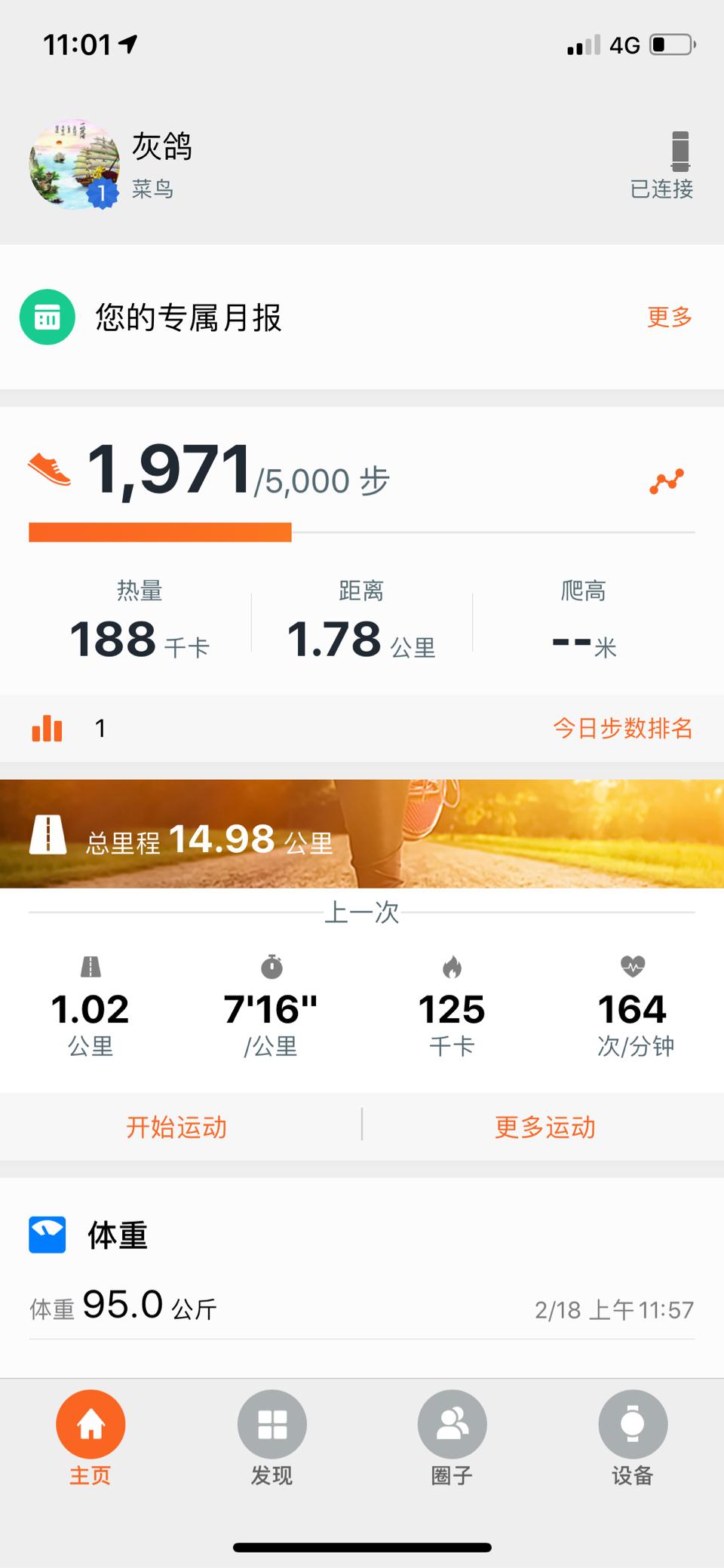This screenshot has width=724, height=1568.
Task: Open the 总里程 14.98 公里 banner
Action: [x=362, y=833]
